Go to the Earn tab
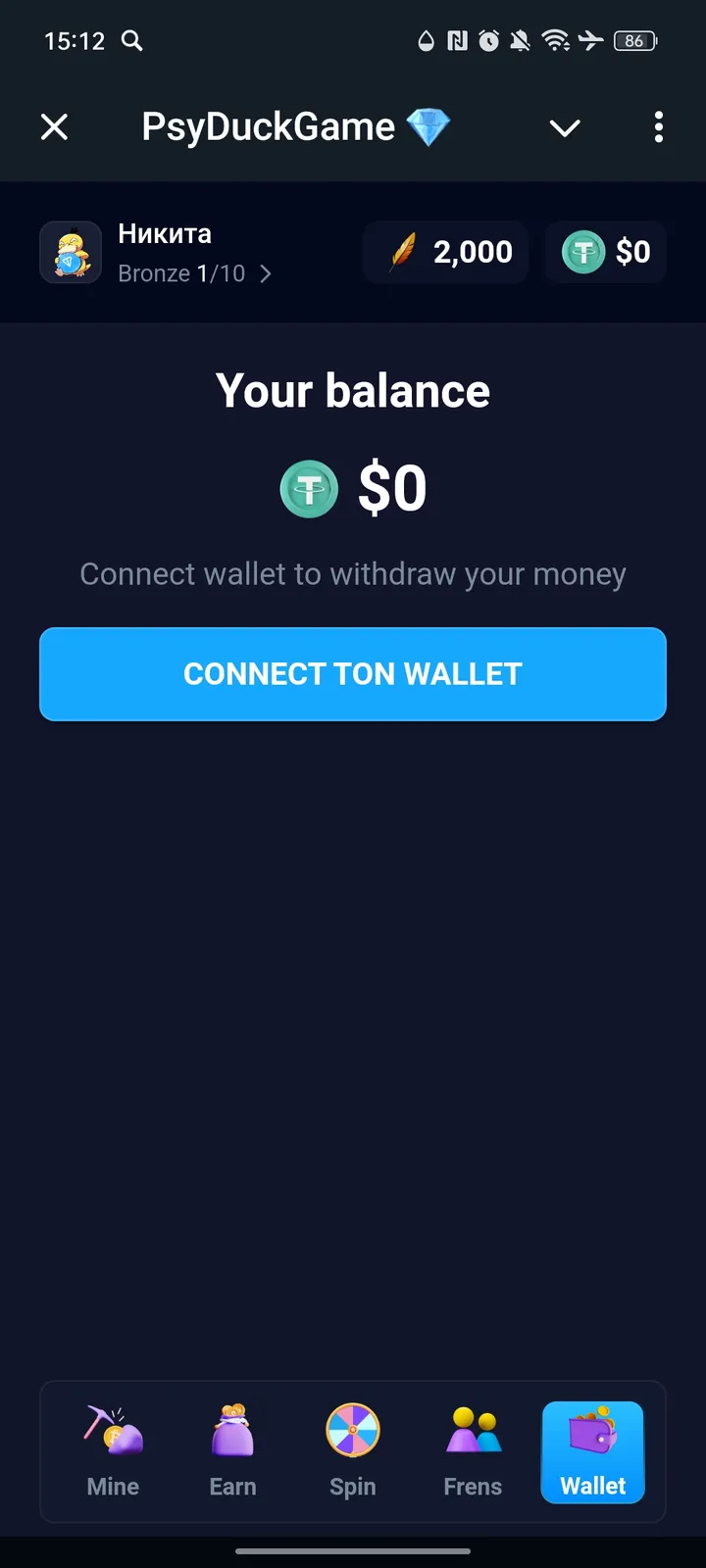Screen dimensions: 706x1568 [232, 1452]
